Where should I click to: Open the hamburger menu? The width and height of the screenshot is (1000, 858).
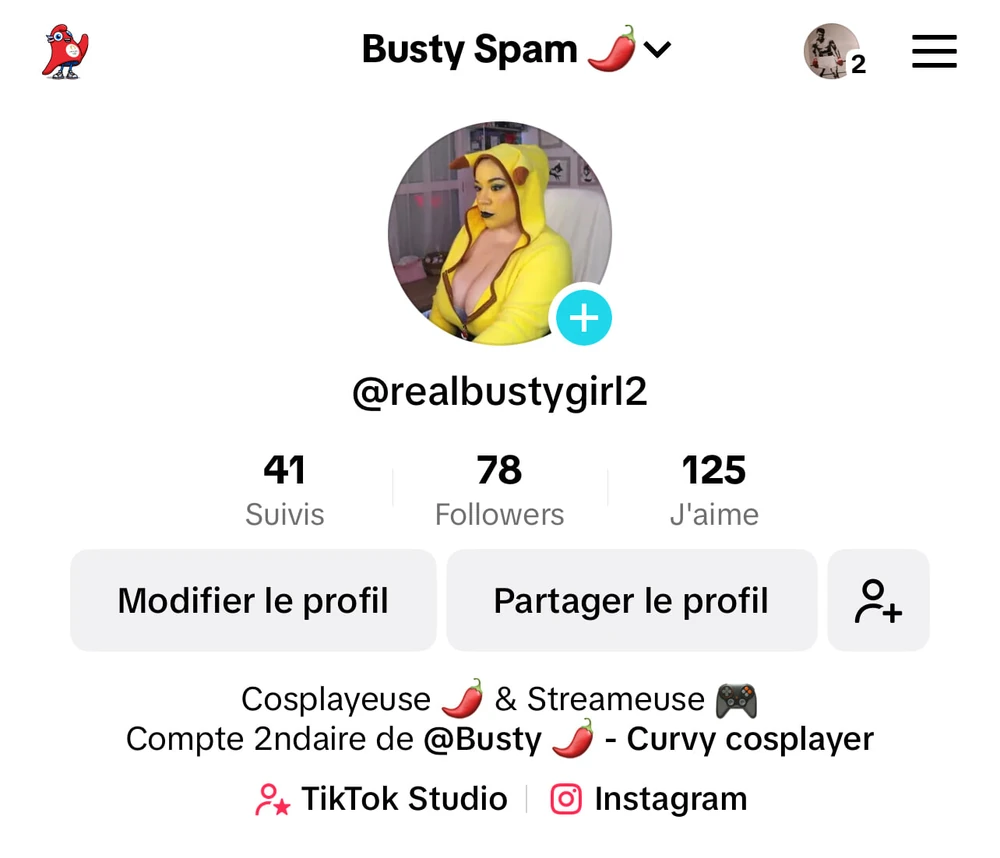934,51
